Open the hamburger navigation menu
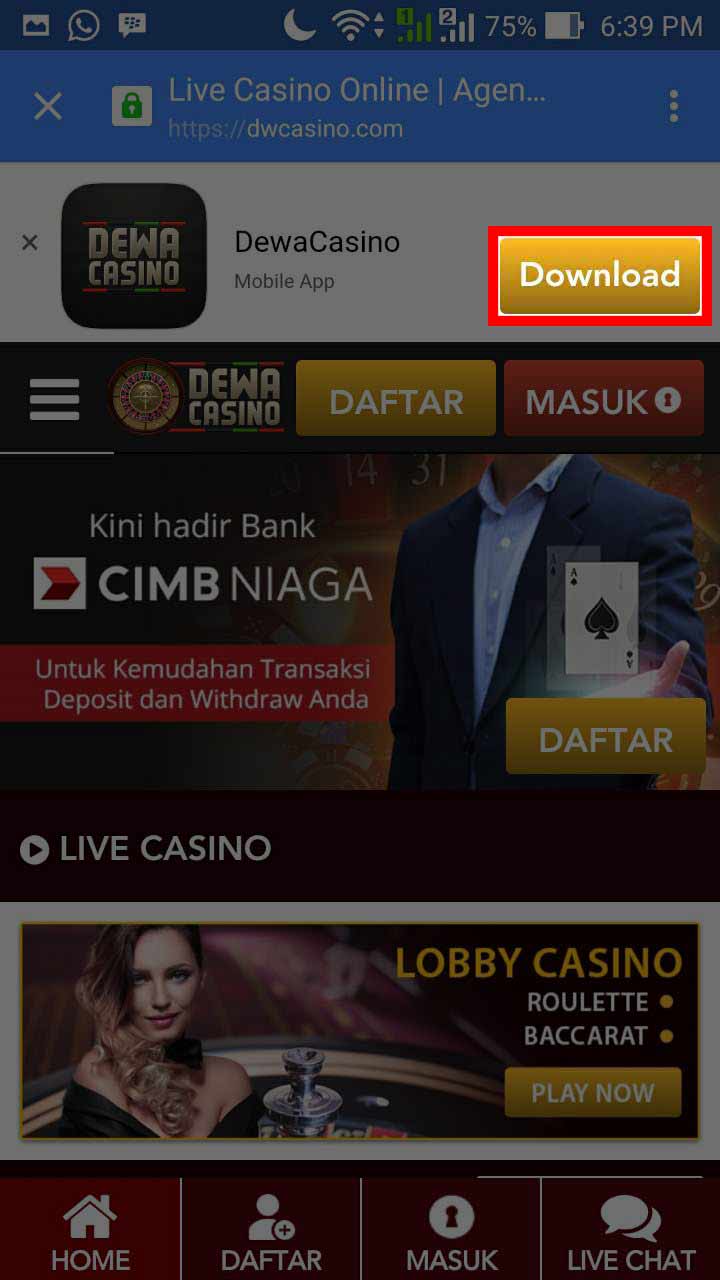720x1280 pixels. click(53, 399)
